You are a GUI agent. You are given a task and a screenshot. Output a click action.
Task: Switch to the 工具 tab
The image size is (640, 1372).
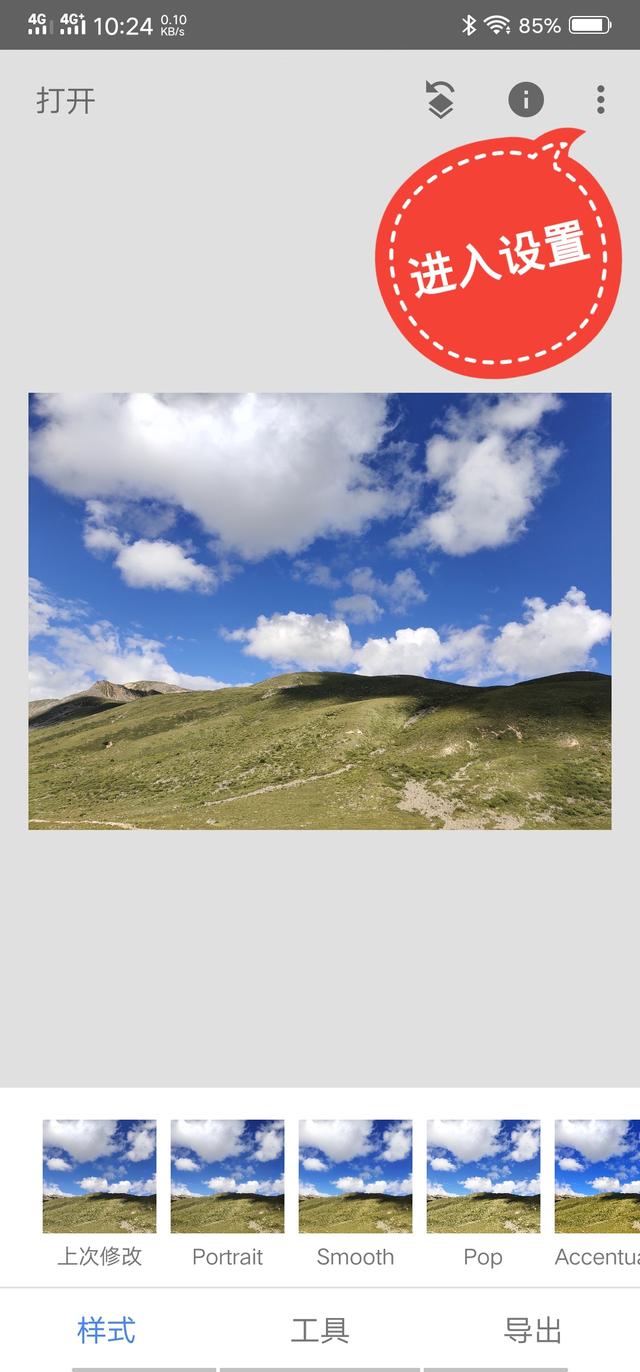[320, 1331]
